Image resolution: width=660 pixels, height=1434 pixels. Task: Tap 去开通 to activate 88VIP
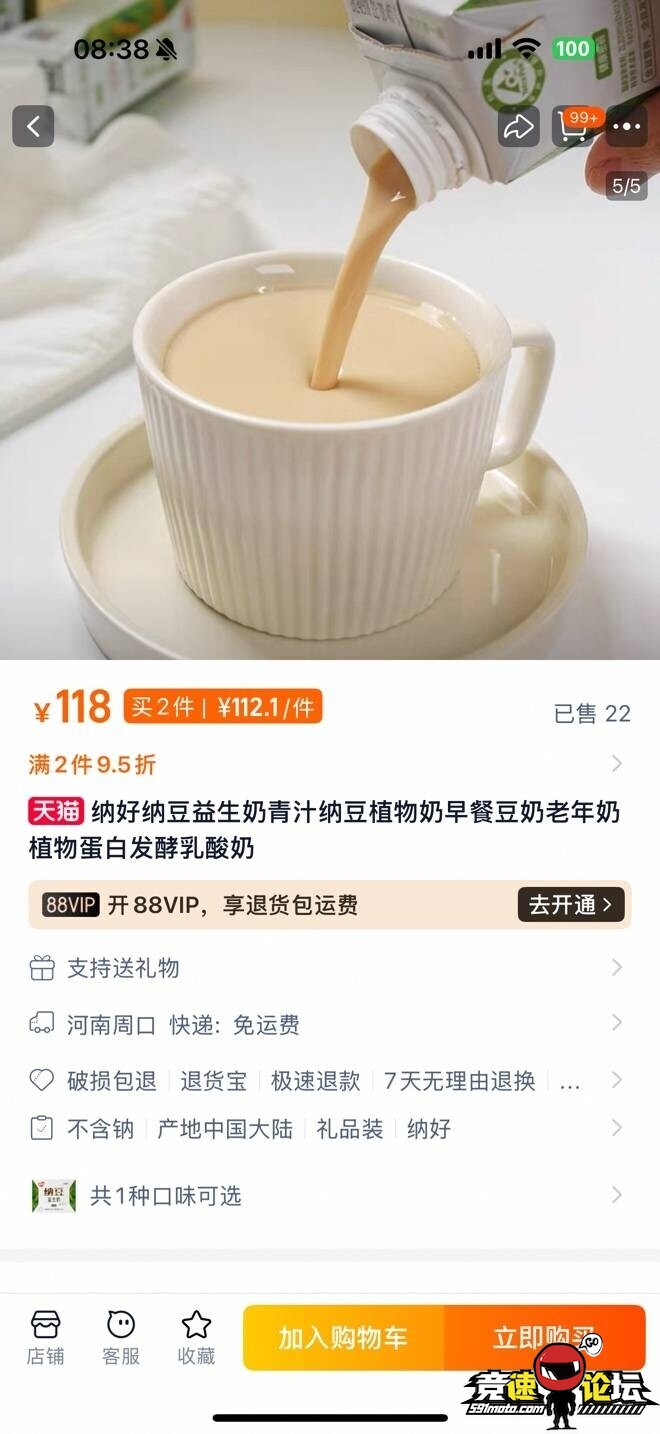[x=571, y=905]
